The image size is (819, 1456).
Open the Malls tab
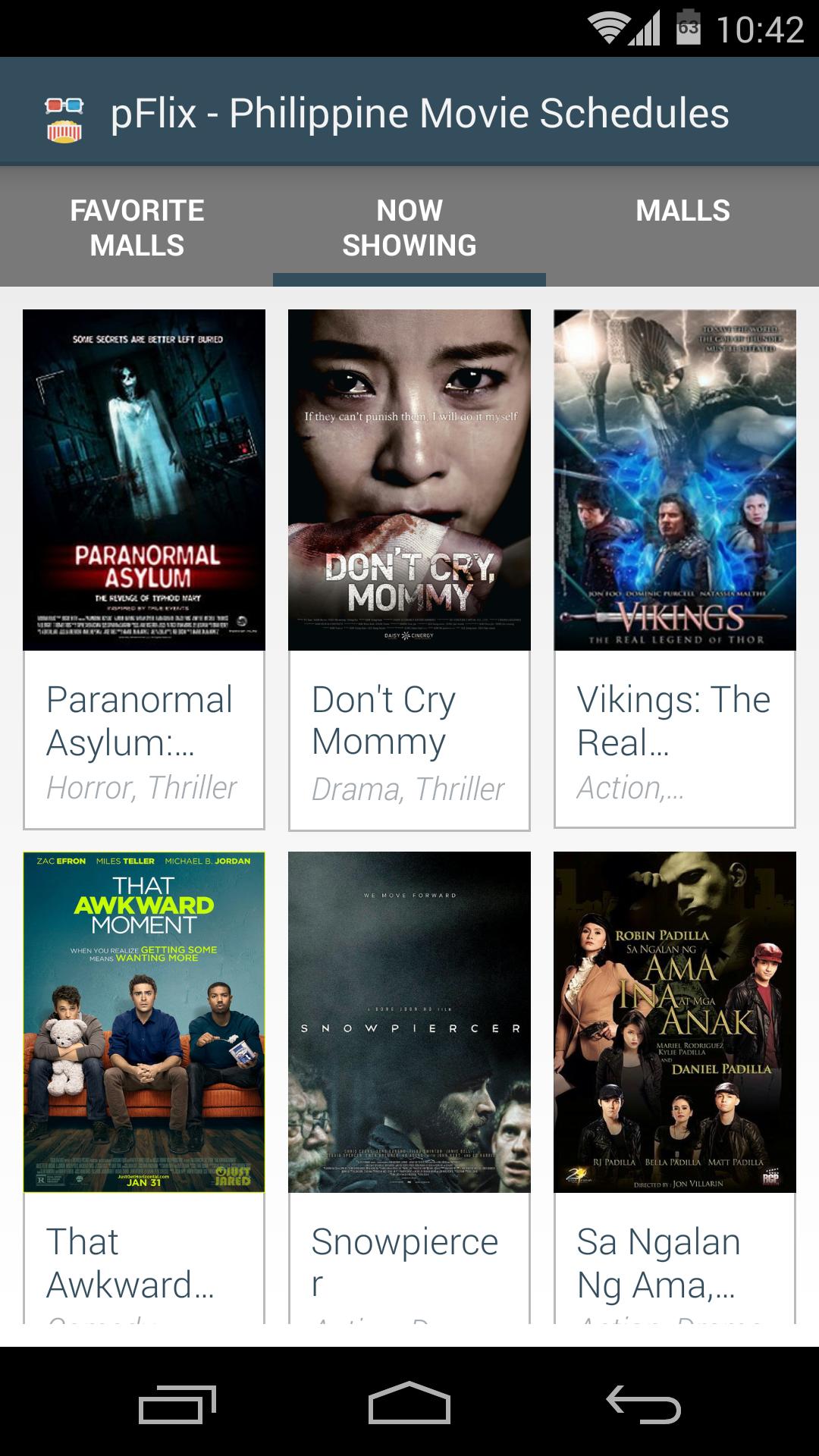[x=682, y=211]
